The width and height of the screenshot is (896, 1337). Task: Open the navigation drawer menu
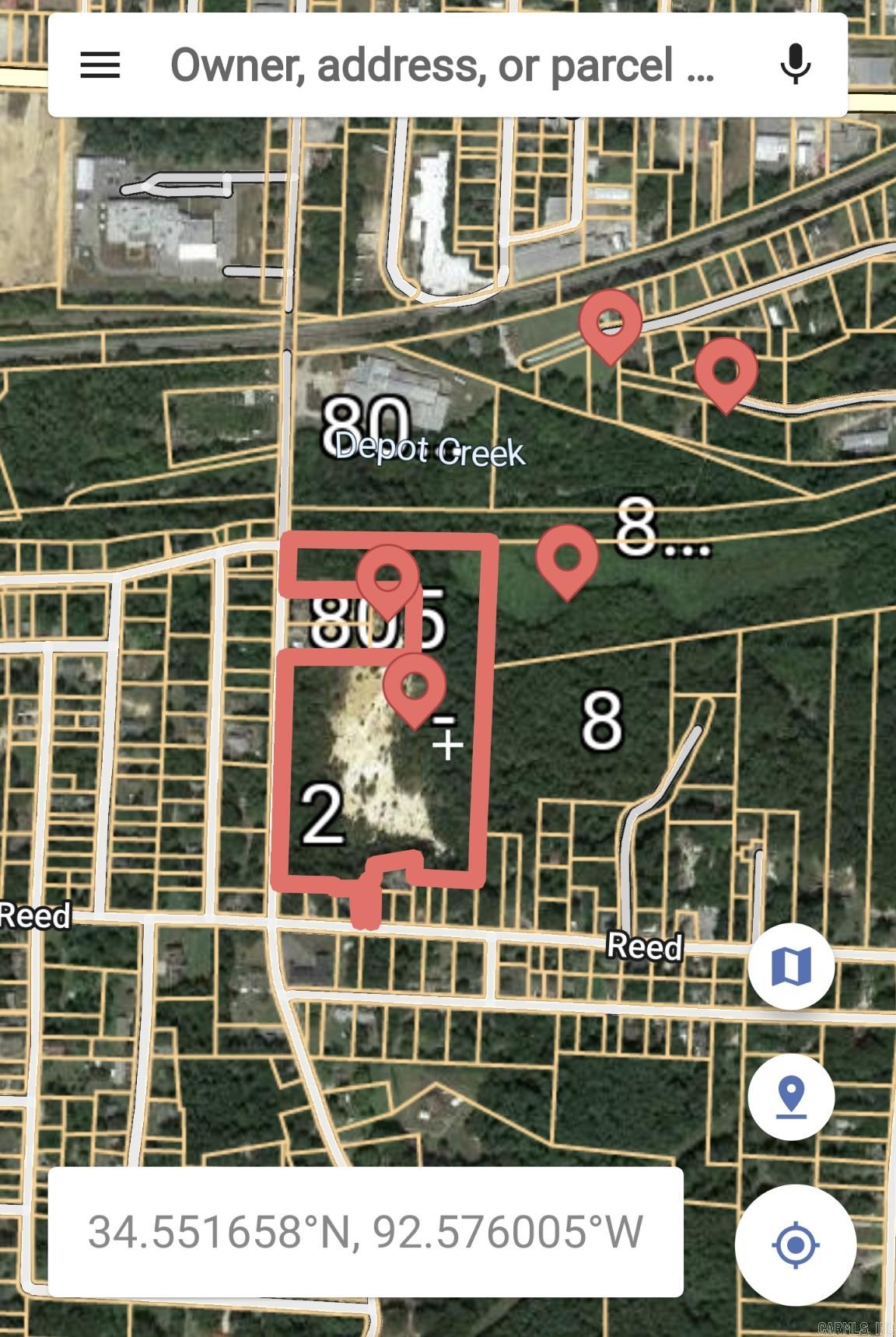[x=99, y=66]
